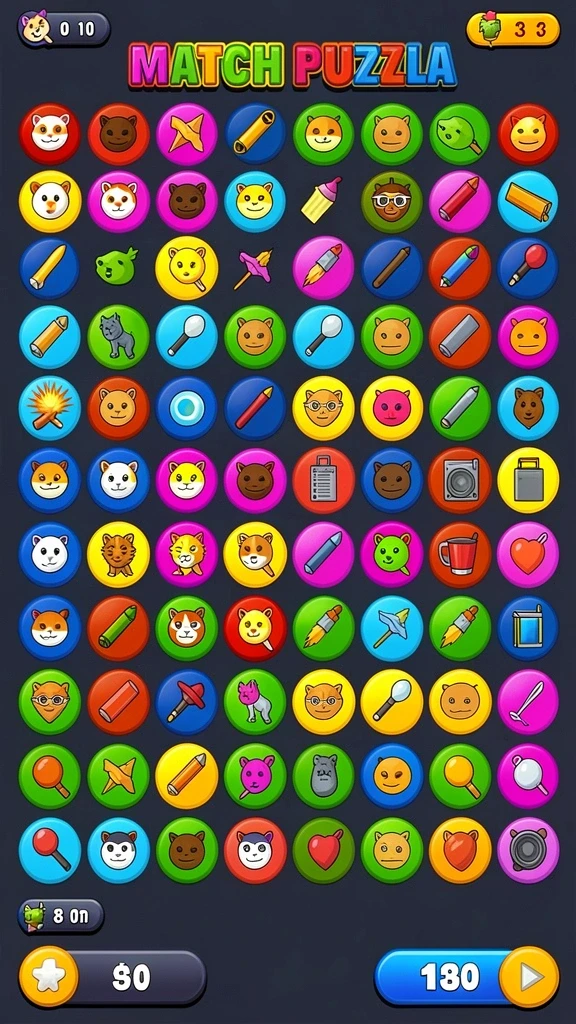Tap the red mug tile
This screenshot has width=576, height=1024.
(460, 554)
